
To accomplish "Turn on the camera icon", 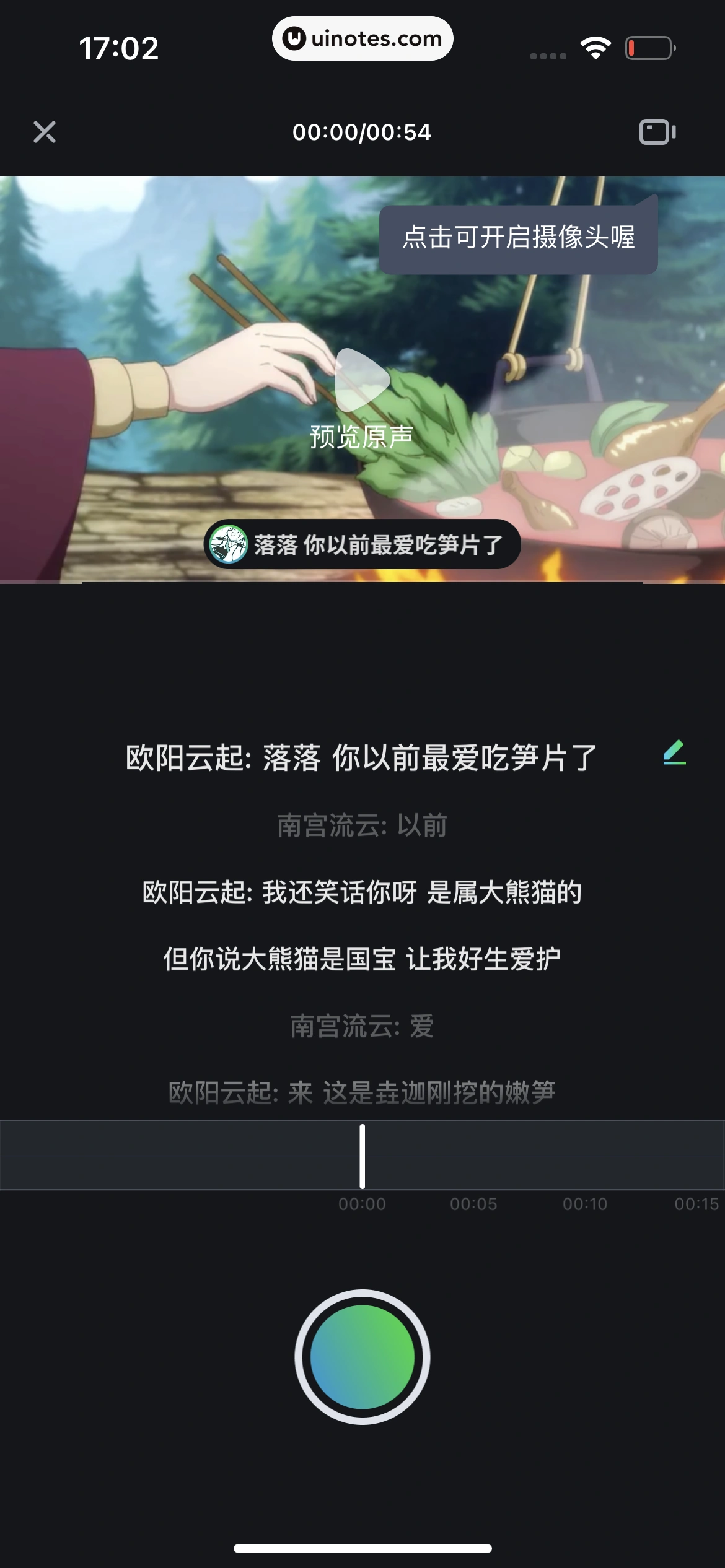I will point(657,132).
